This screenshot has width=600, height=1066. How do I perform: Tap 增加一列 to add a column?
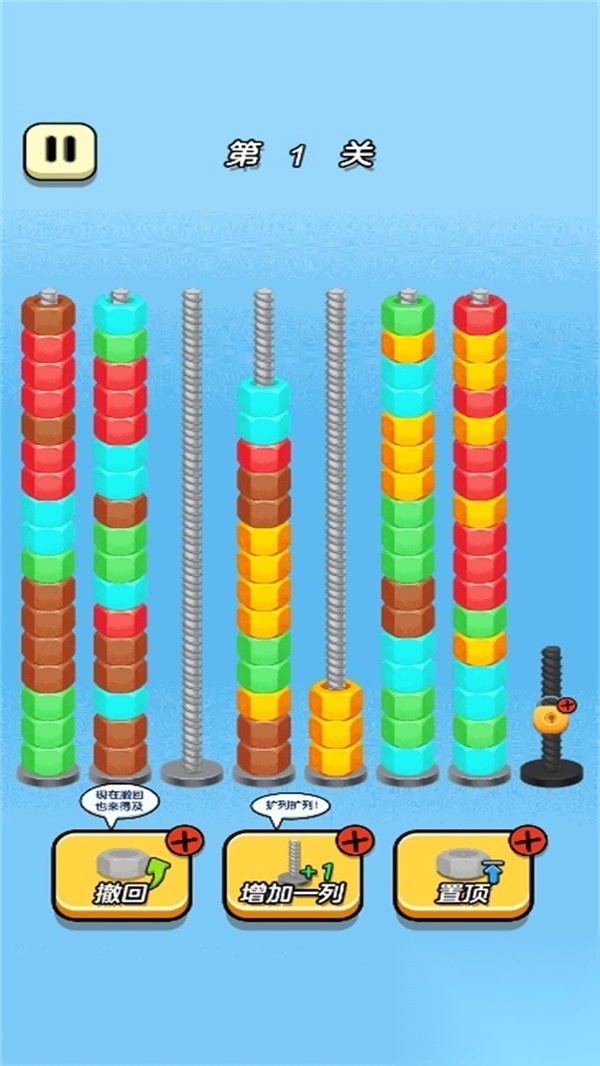point(292,875)
